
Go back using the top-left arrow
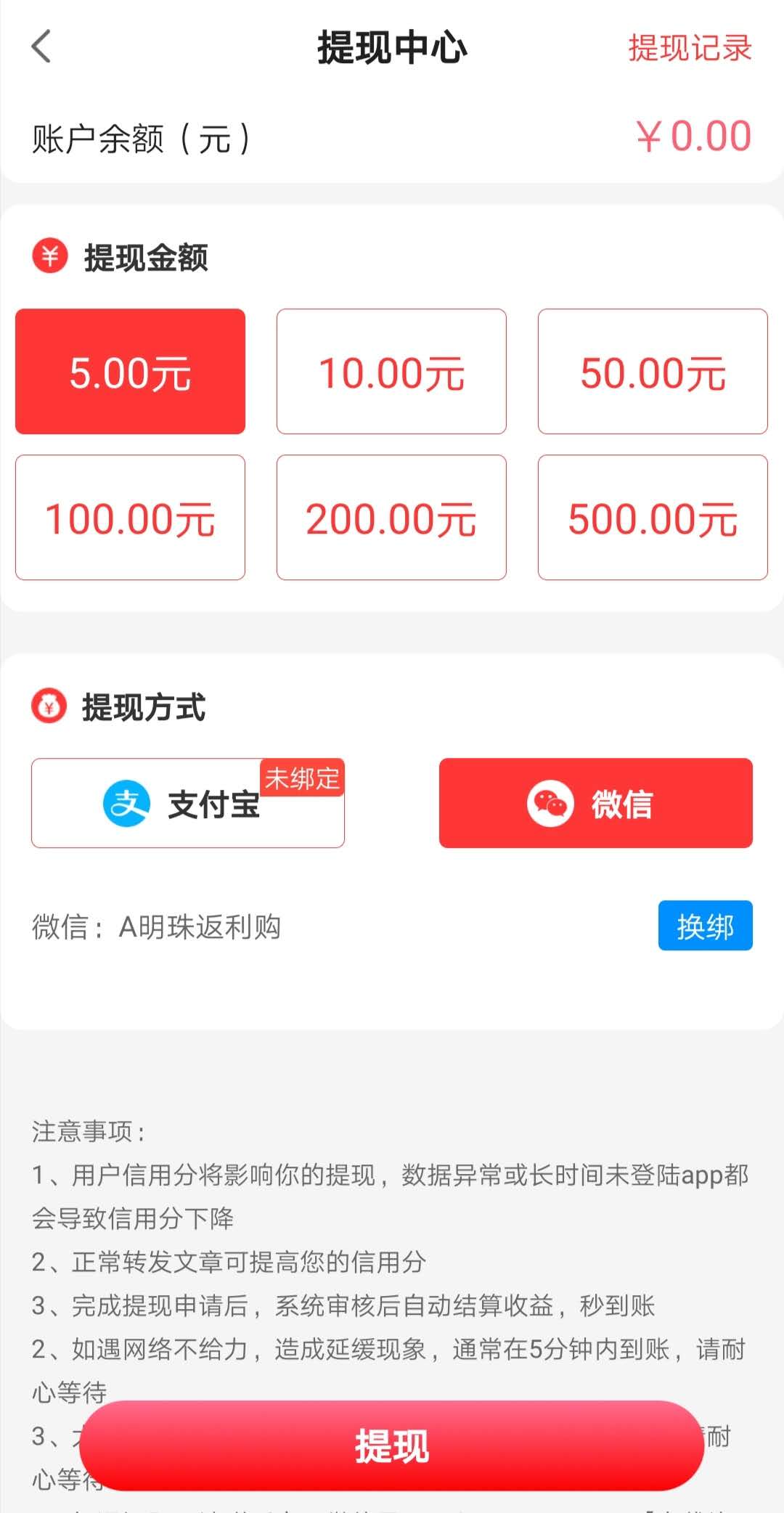click(41, 47)
